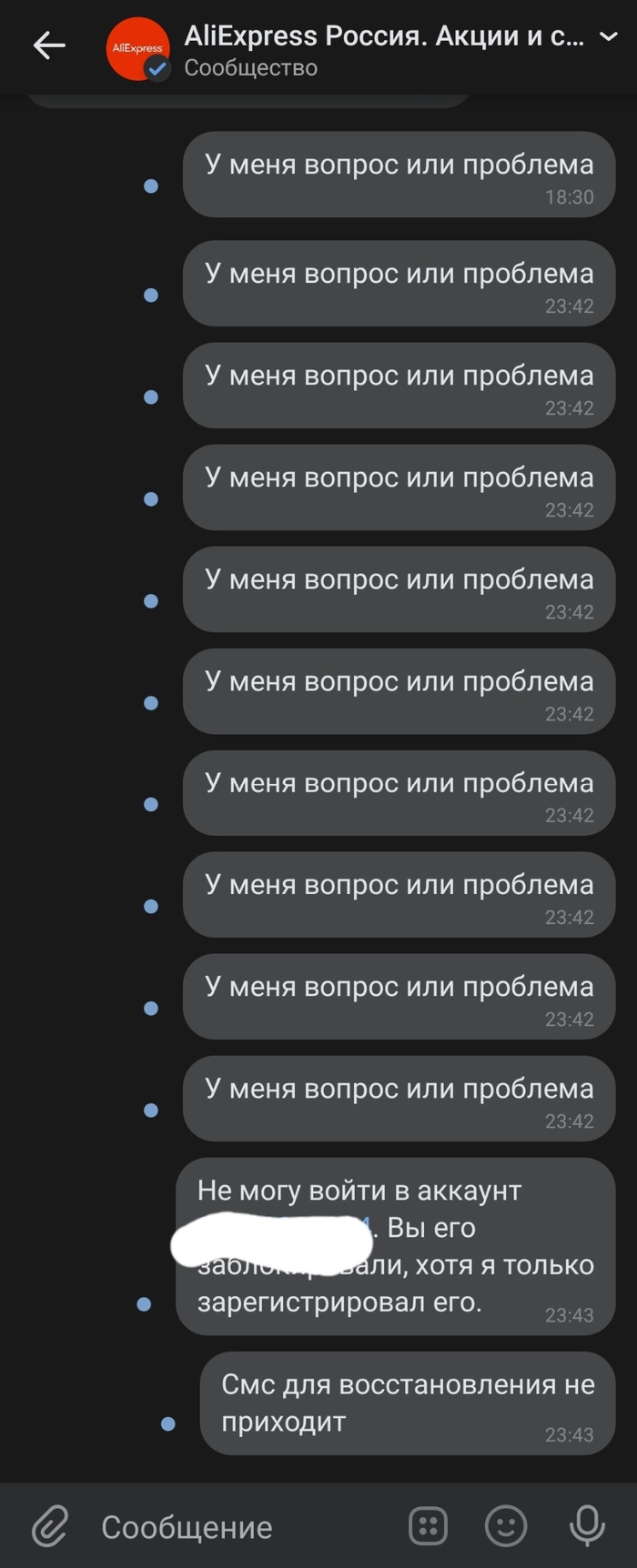Open the emoji and sticker picker

(x=506, y=1526)
